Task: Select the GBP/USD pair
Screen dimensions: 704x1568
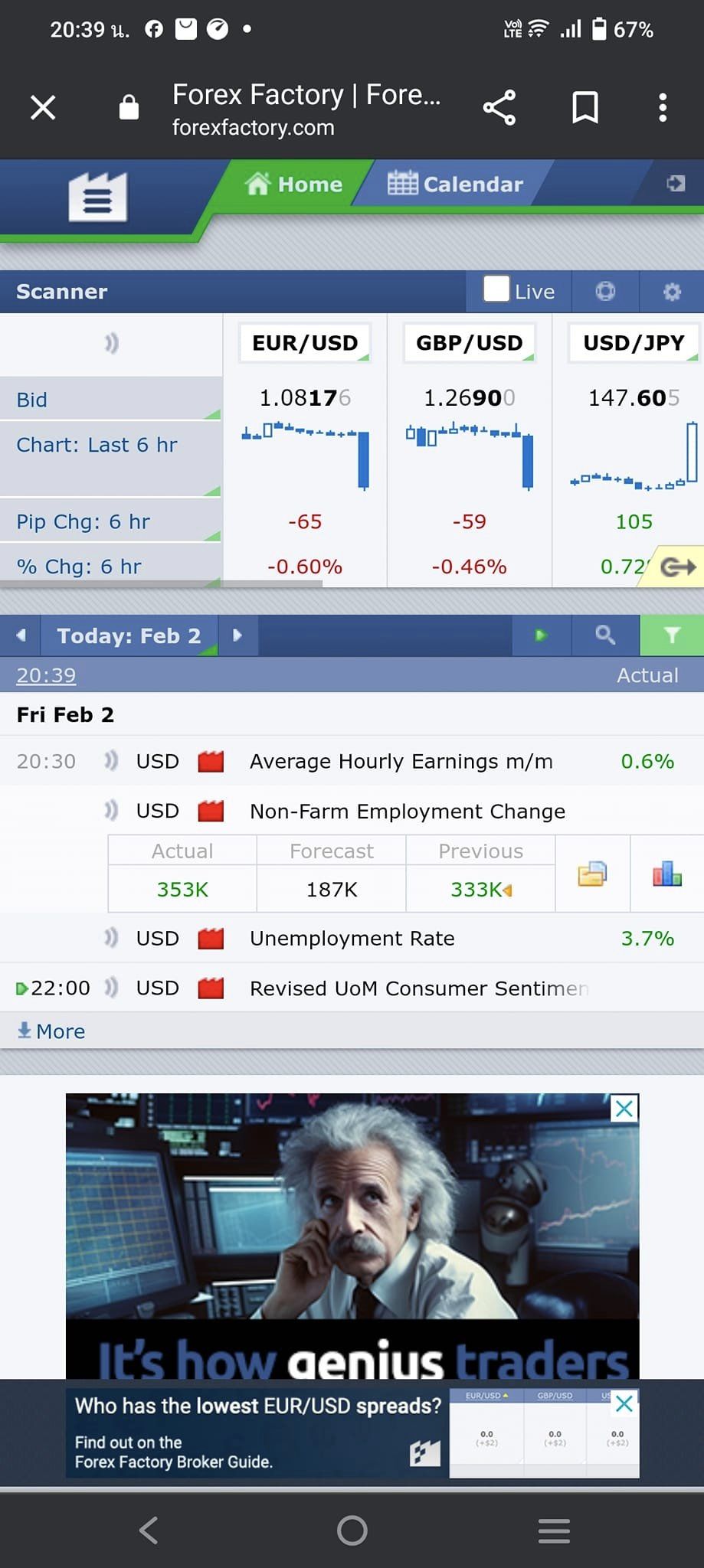Action: click(x=469, y=342)
